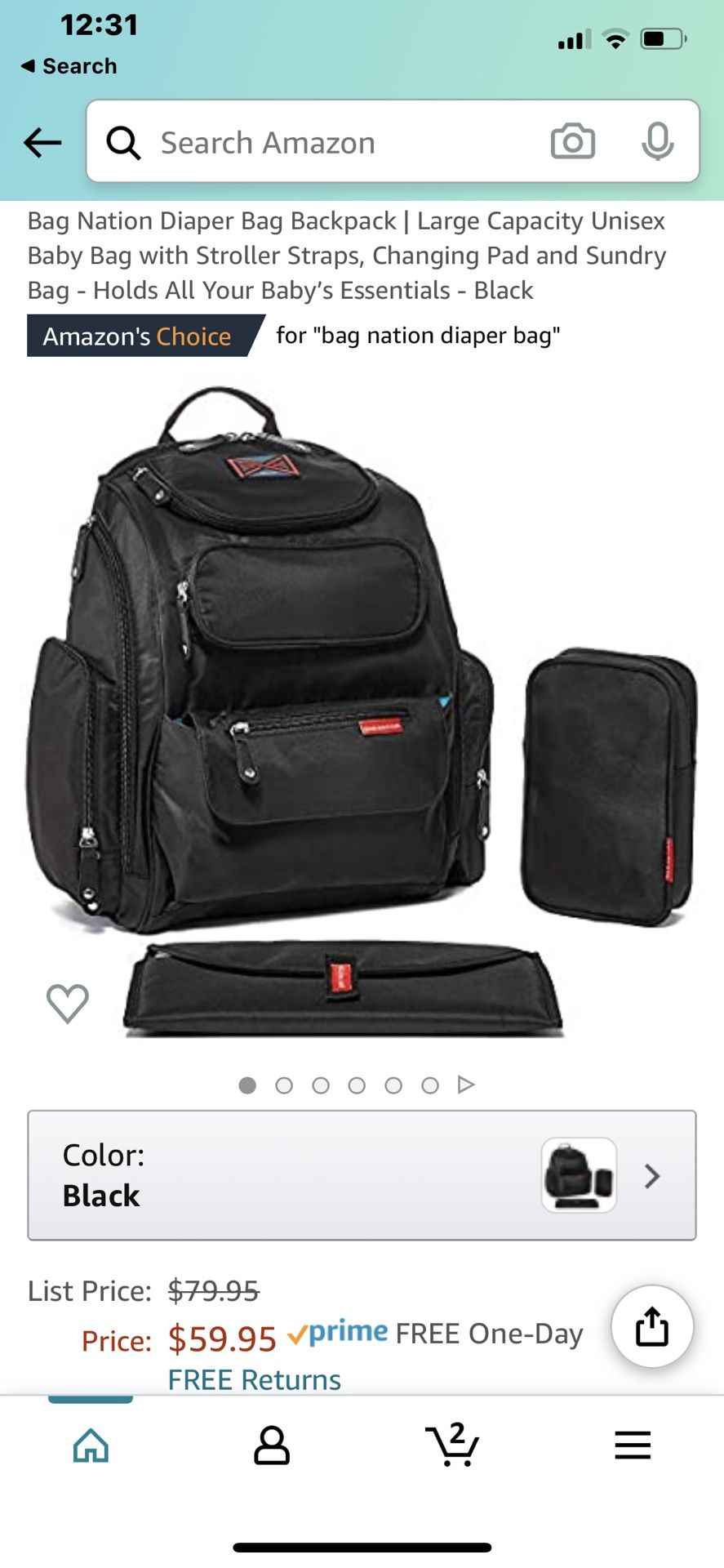724x1568 pixels.
Task: Select the black color swatch thumbnail
Action: [x=579, y=1175]
